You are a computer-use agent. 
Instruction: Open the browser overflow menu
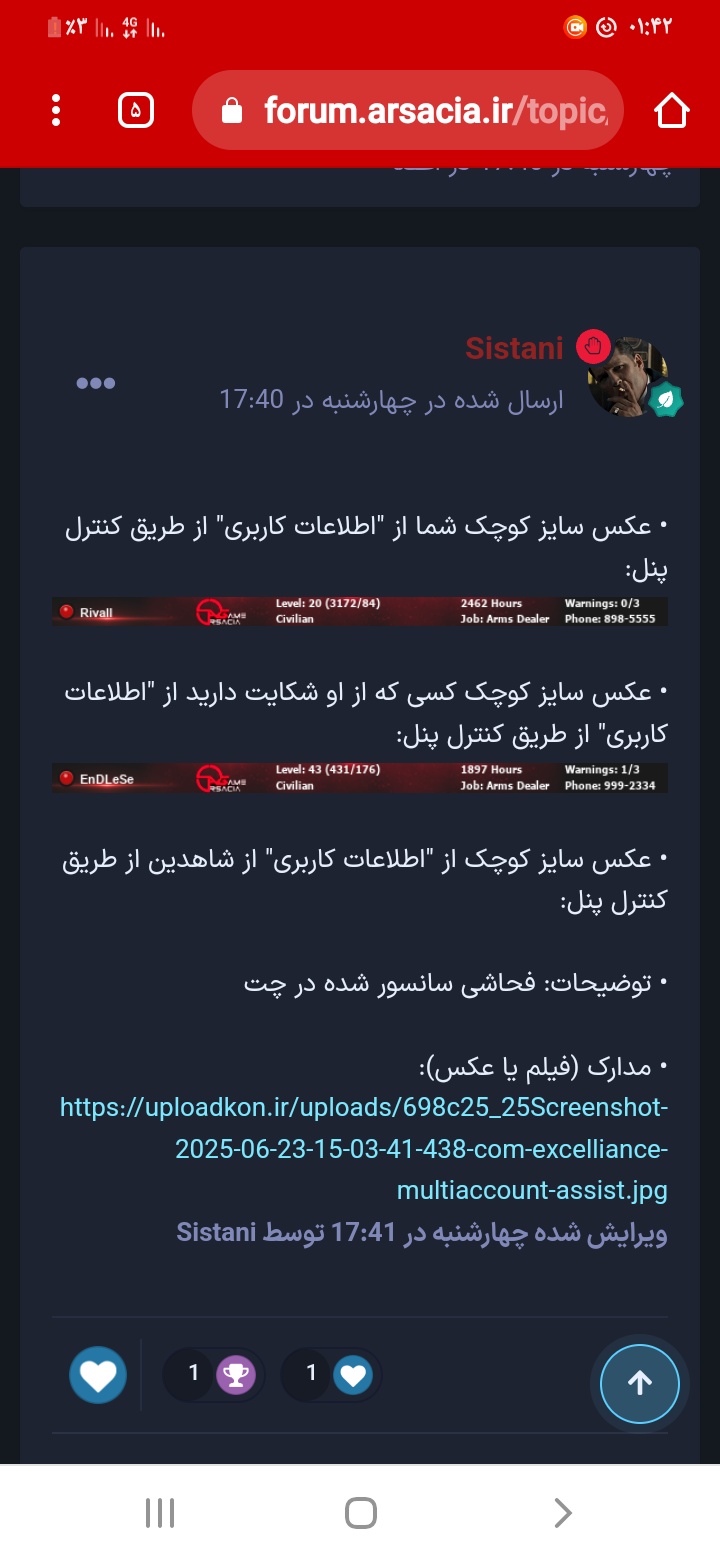56,110
